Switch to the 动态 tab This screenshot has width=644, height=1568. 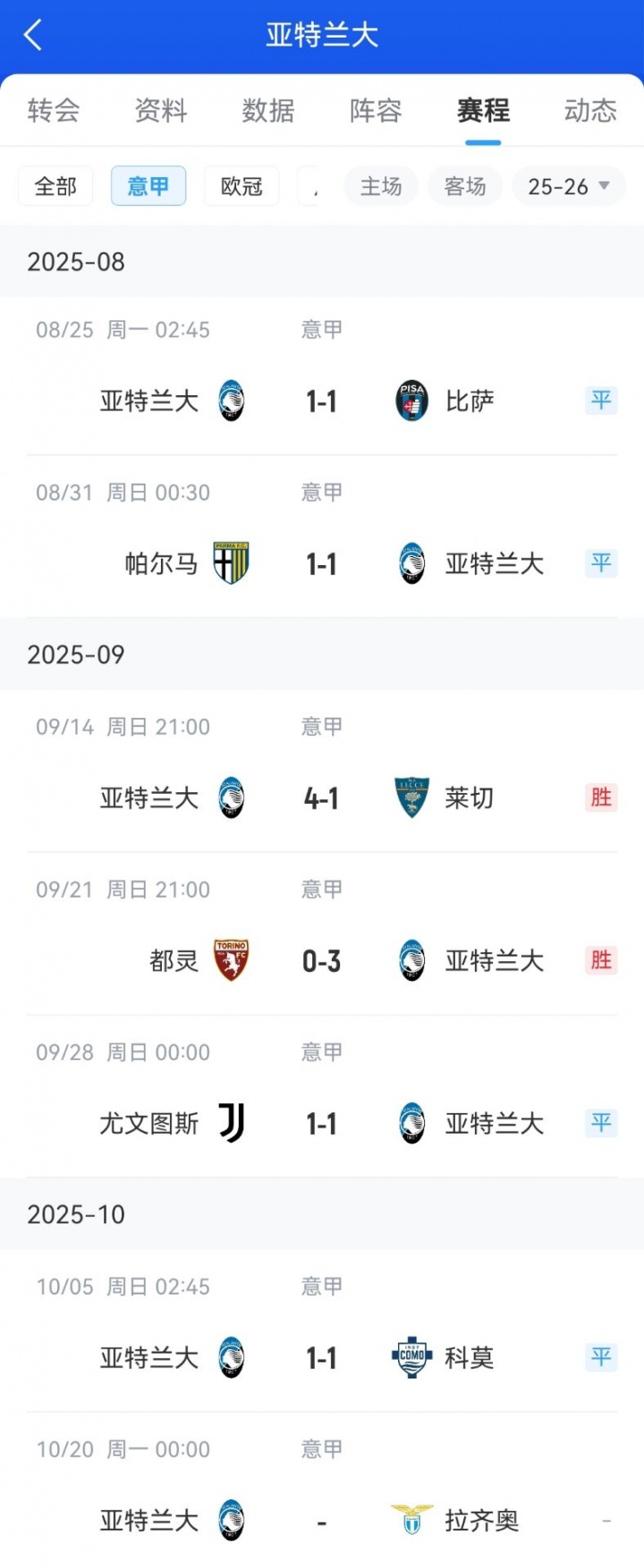[589, 111]
